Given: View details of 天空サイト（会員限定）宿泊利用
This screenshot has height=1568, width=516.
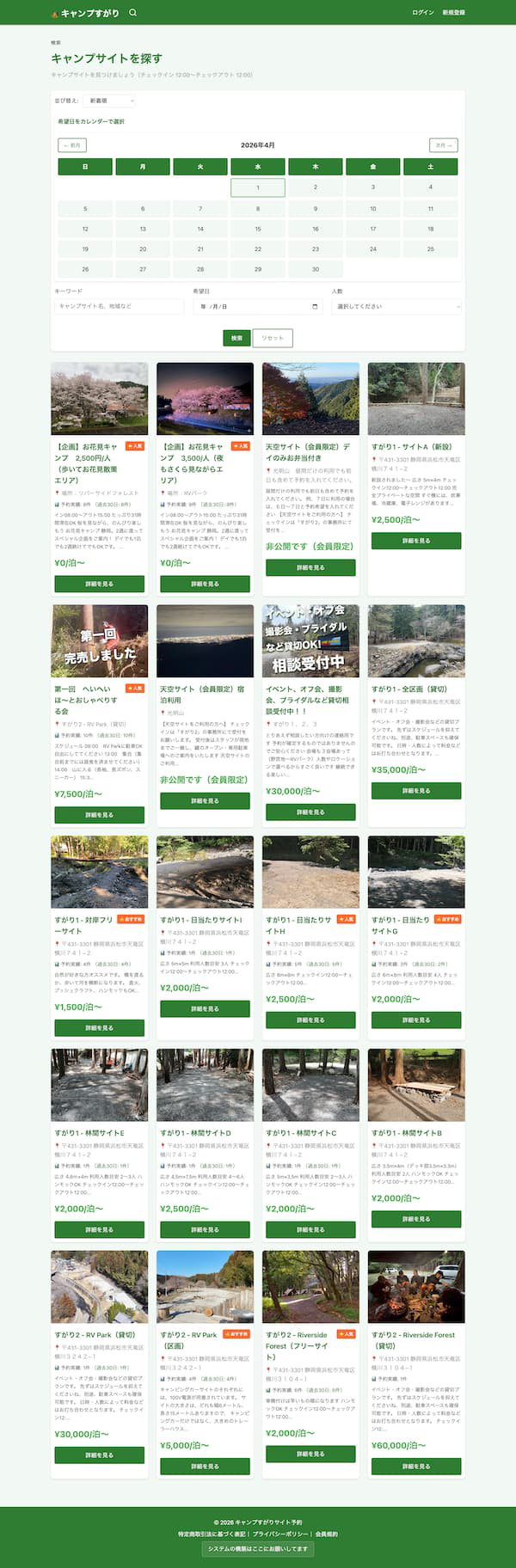Looking at the screenshot, I should (205, 800).
